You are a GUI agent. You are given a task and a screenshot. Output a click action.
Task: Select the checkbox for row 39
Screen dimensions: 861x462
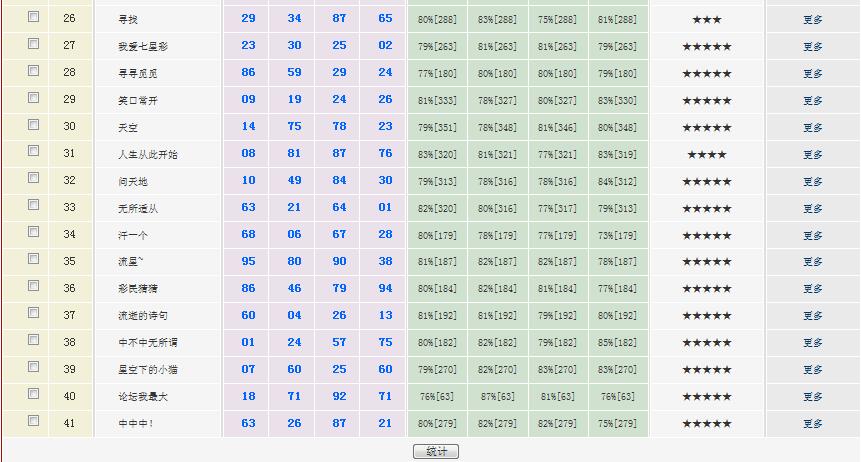click(34, 367)
